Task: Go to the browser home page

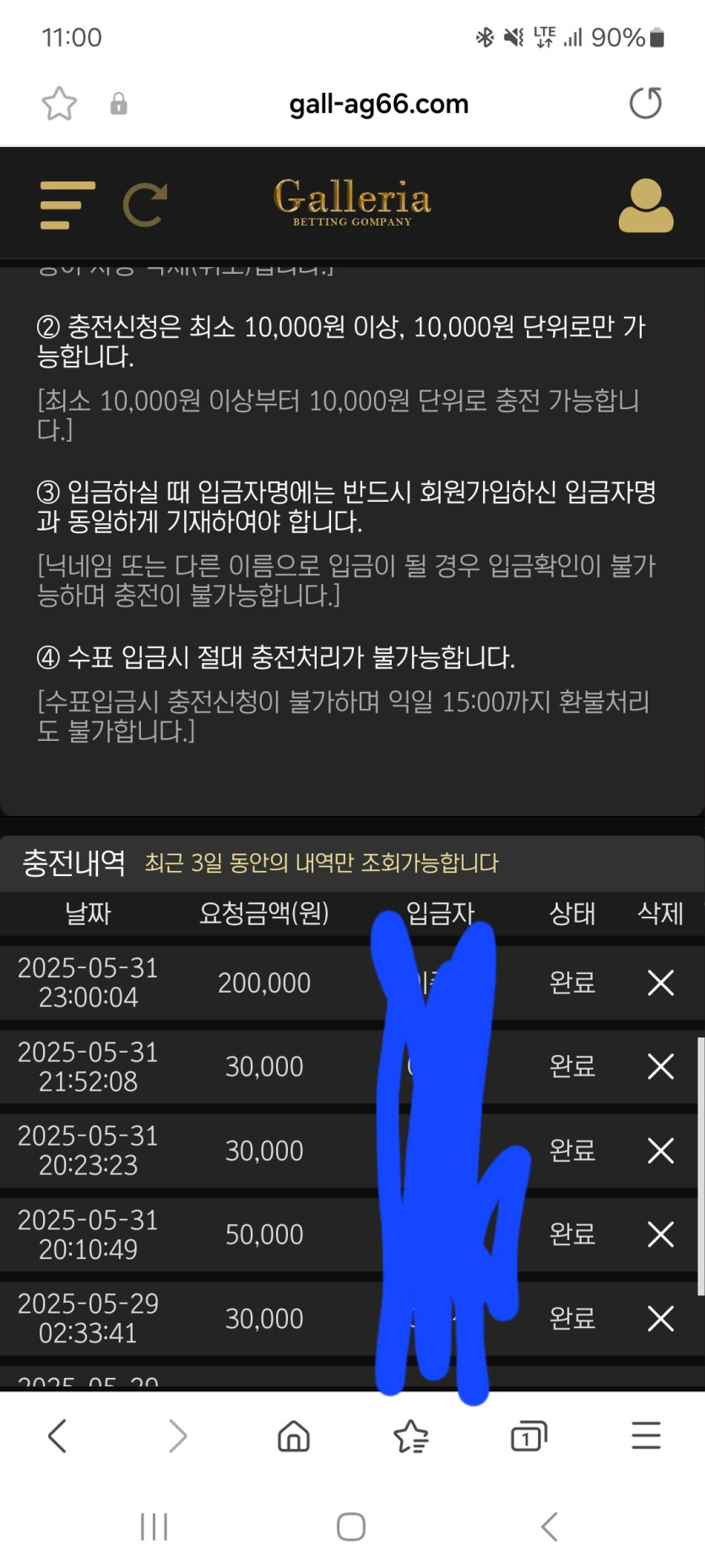Action: (294, 1435)
